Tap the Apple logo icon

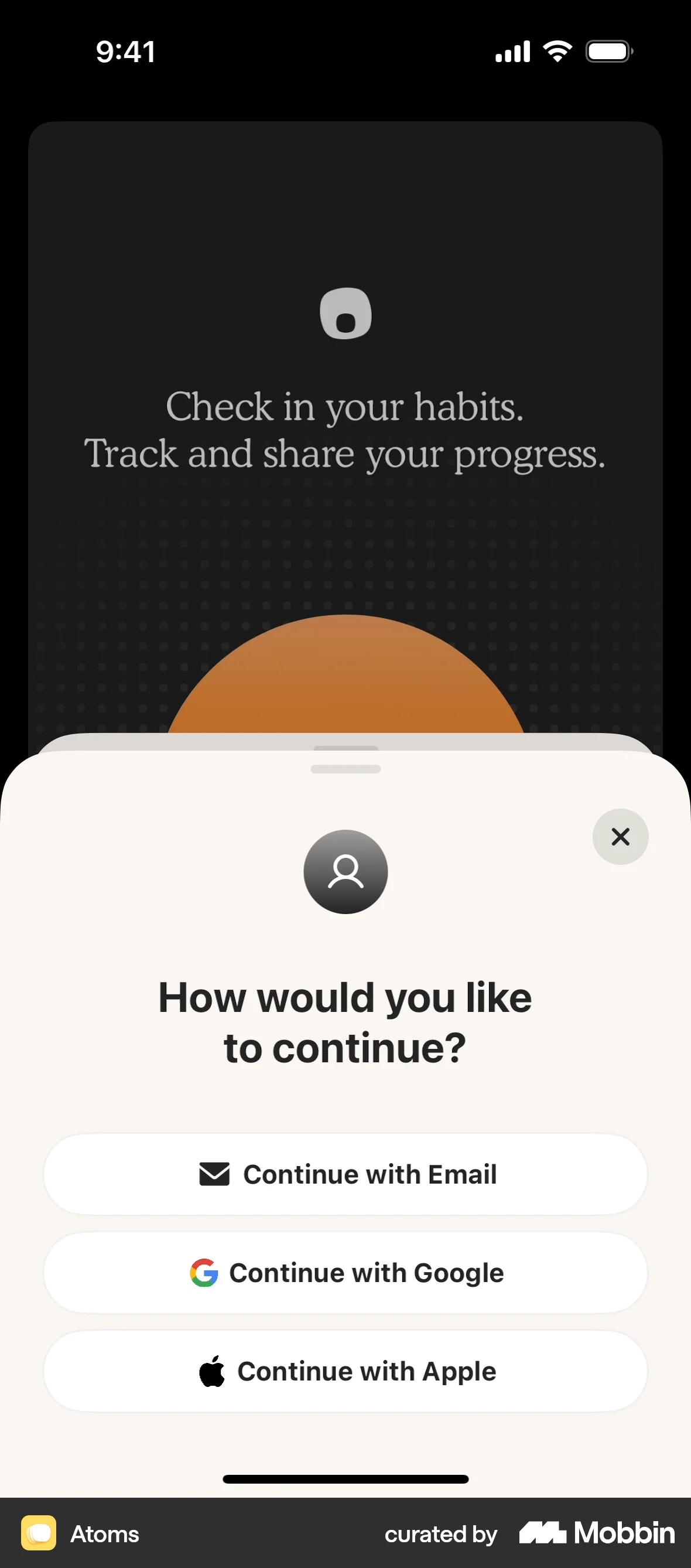point(213,1371)
